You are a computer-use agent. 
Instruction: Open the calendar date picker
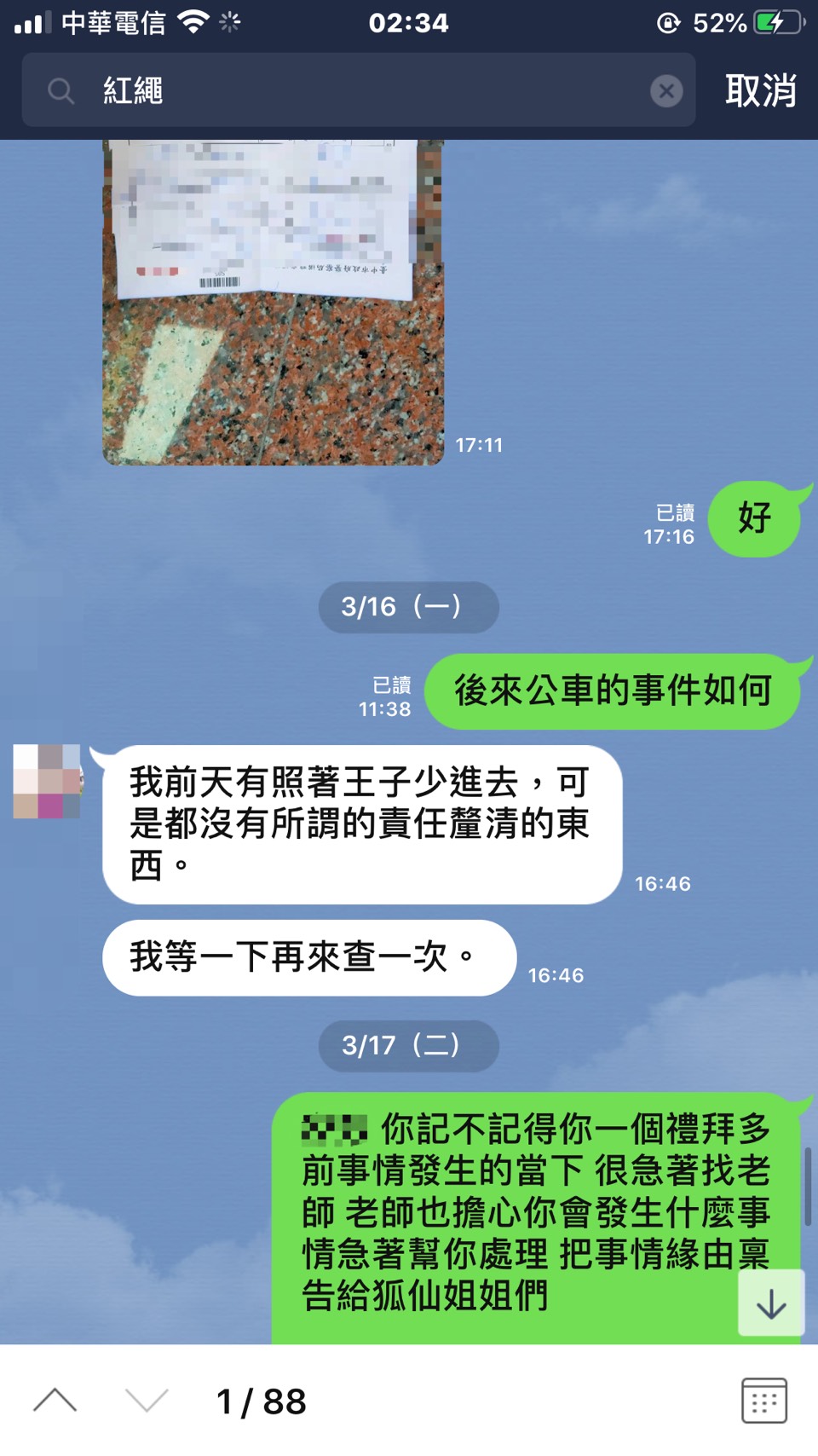click(x=763, y=1401)
